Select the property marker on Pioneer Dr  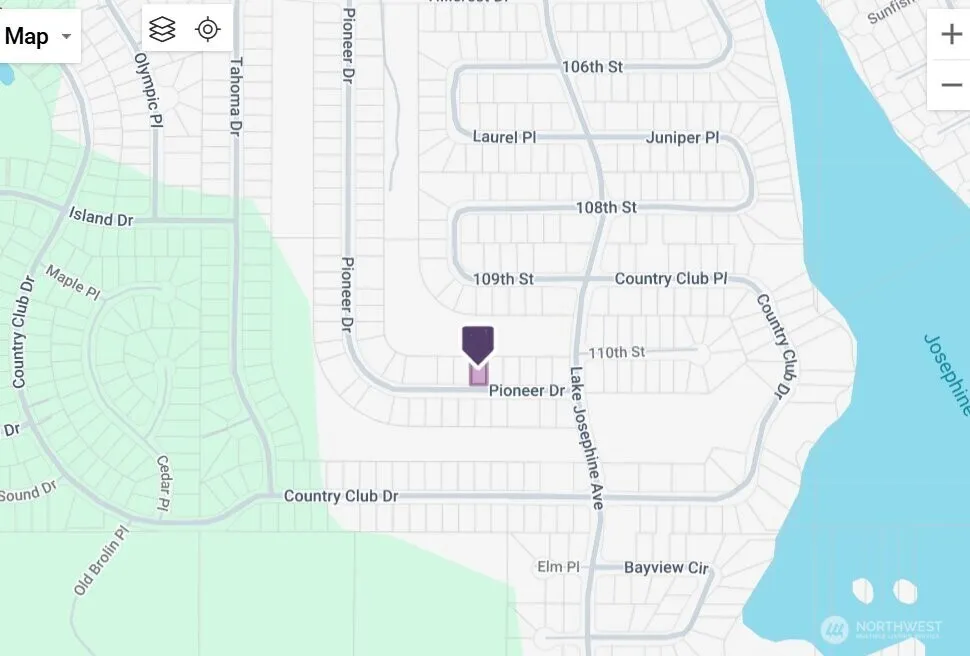(478, 345)
